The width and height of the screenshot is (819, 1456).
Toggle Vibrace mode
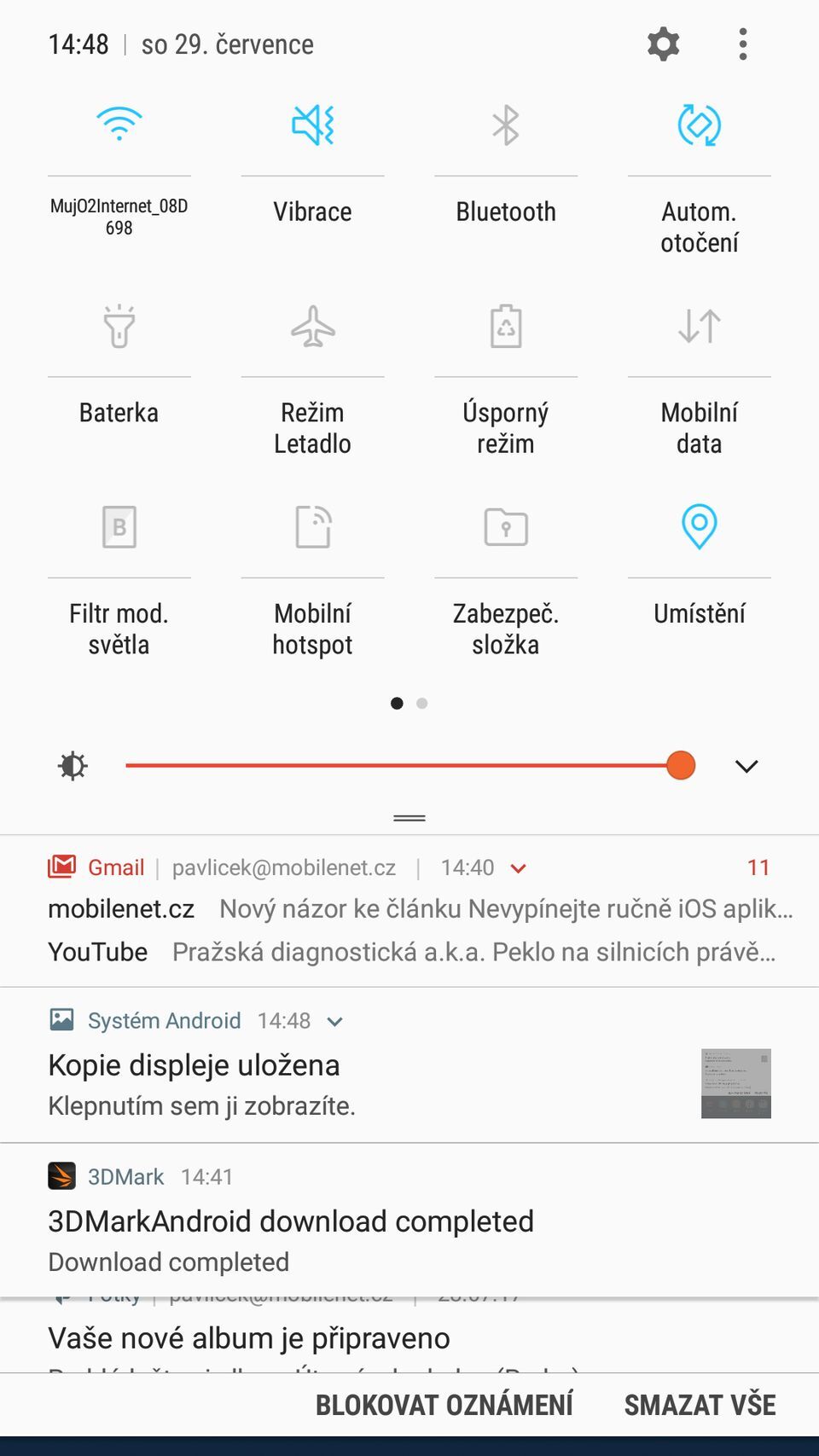(x=312, y=124)
